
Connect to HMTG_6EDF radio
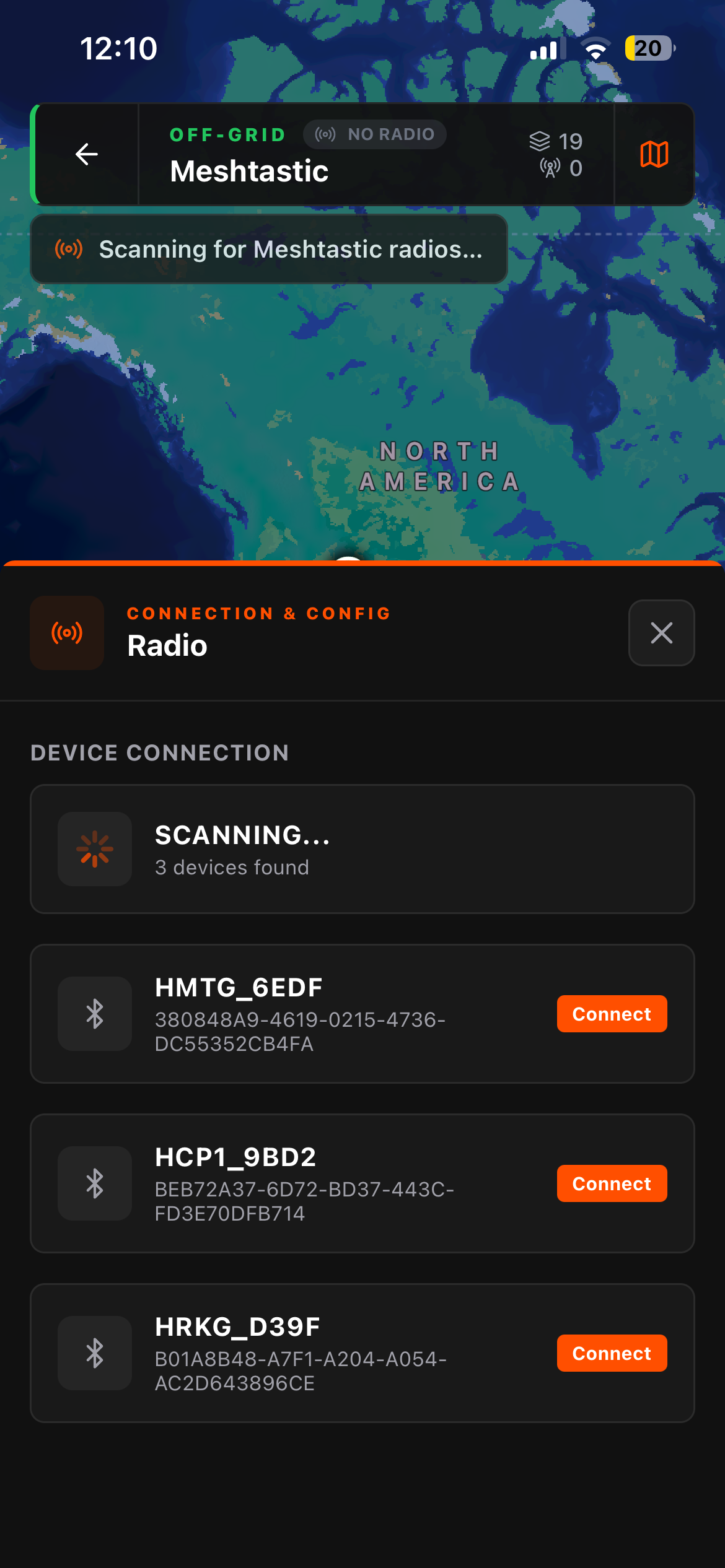[612, 1014]
